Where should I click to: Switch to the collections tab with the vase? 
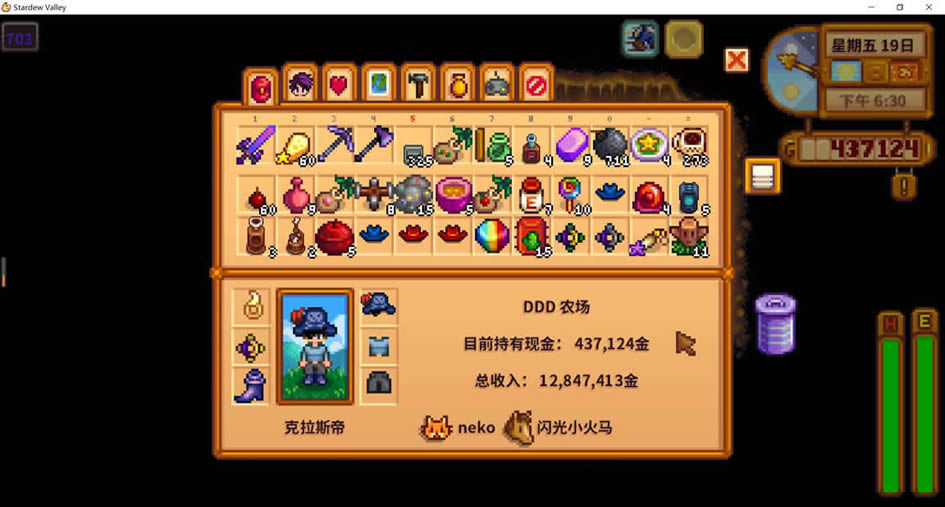point(458,86)
